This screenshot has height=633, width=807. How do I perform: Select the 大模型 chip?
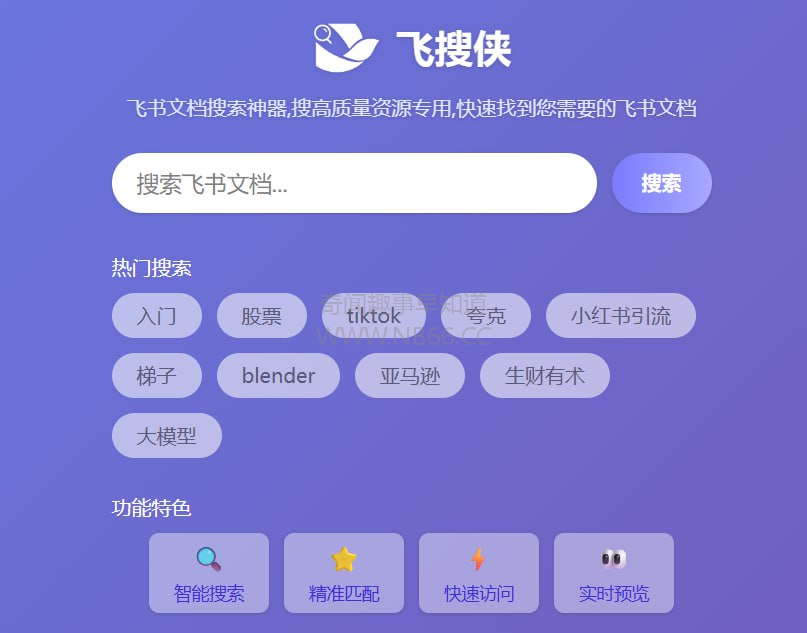[x=166, y=436]
